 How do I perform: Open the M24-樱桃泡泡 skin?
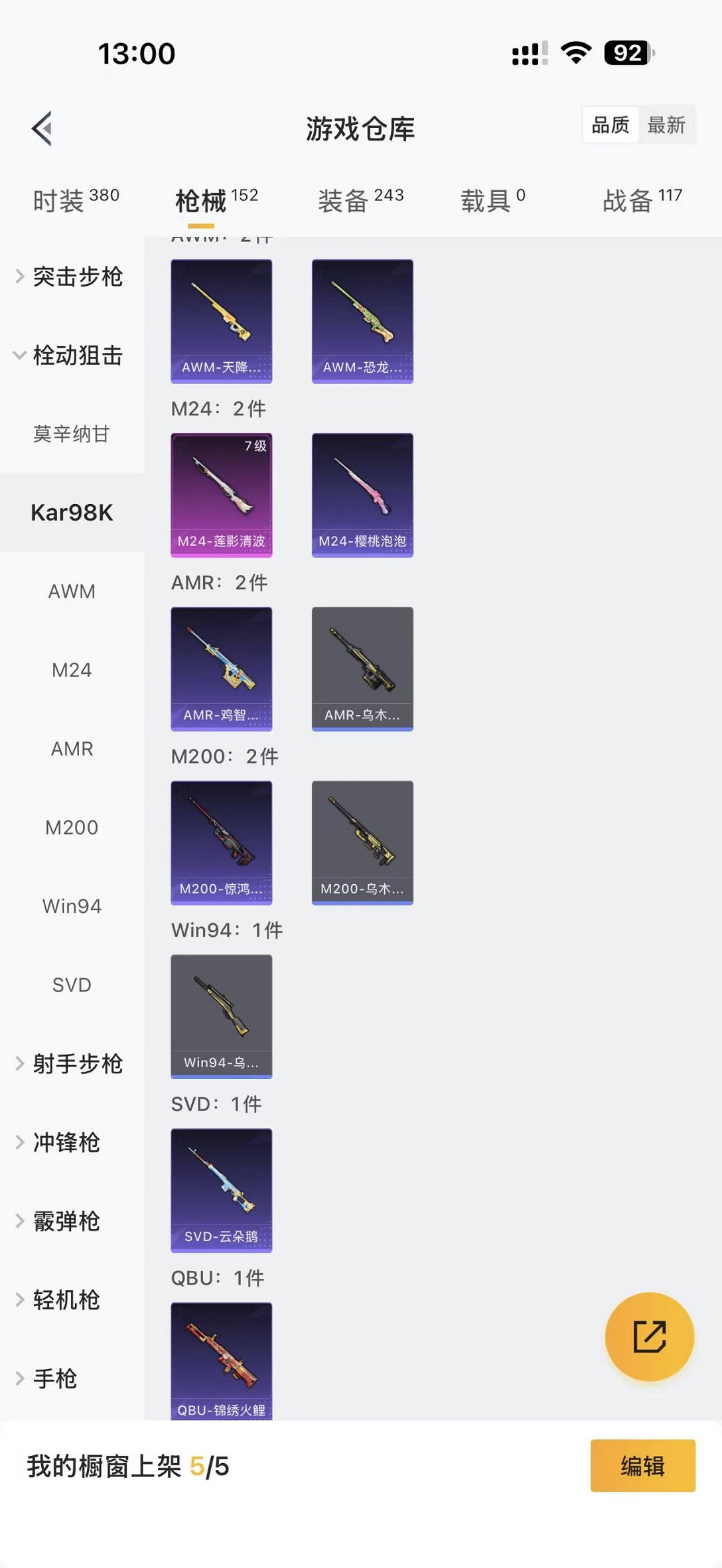click(362, 495)
